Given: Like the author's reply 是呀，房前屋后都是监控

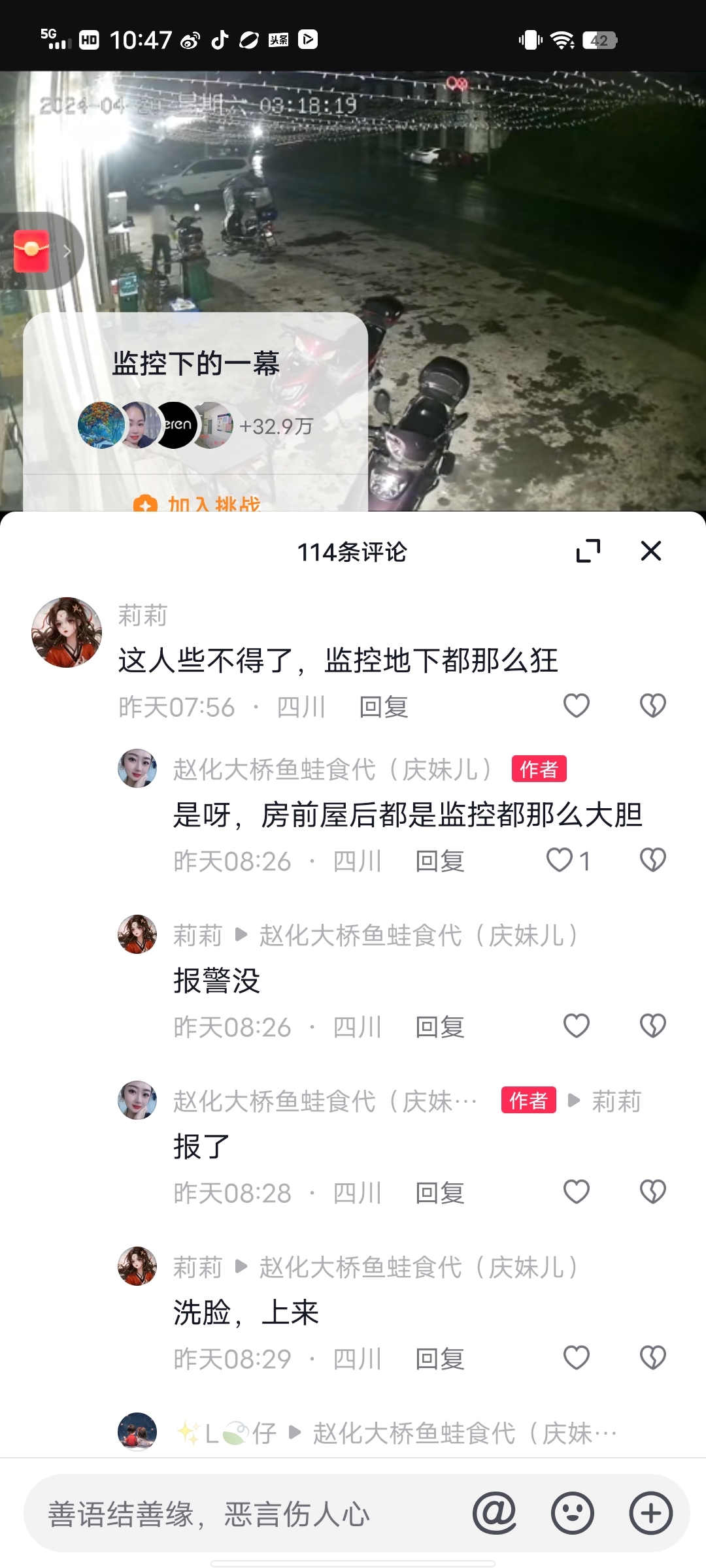Looking at the screenshot, I should pyautogui.click(x=560, y=860).
